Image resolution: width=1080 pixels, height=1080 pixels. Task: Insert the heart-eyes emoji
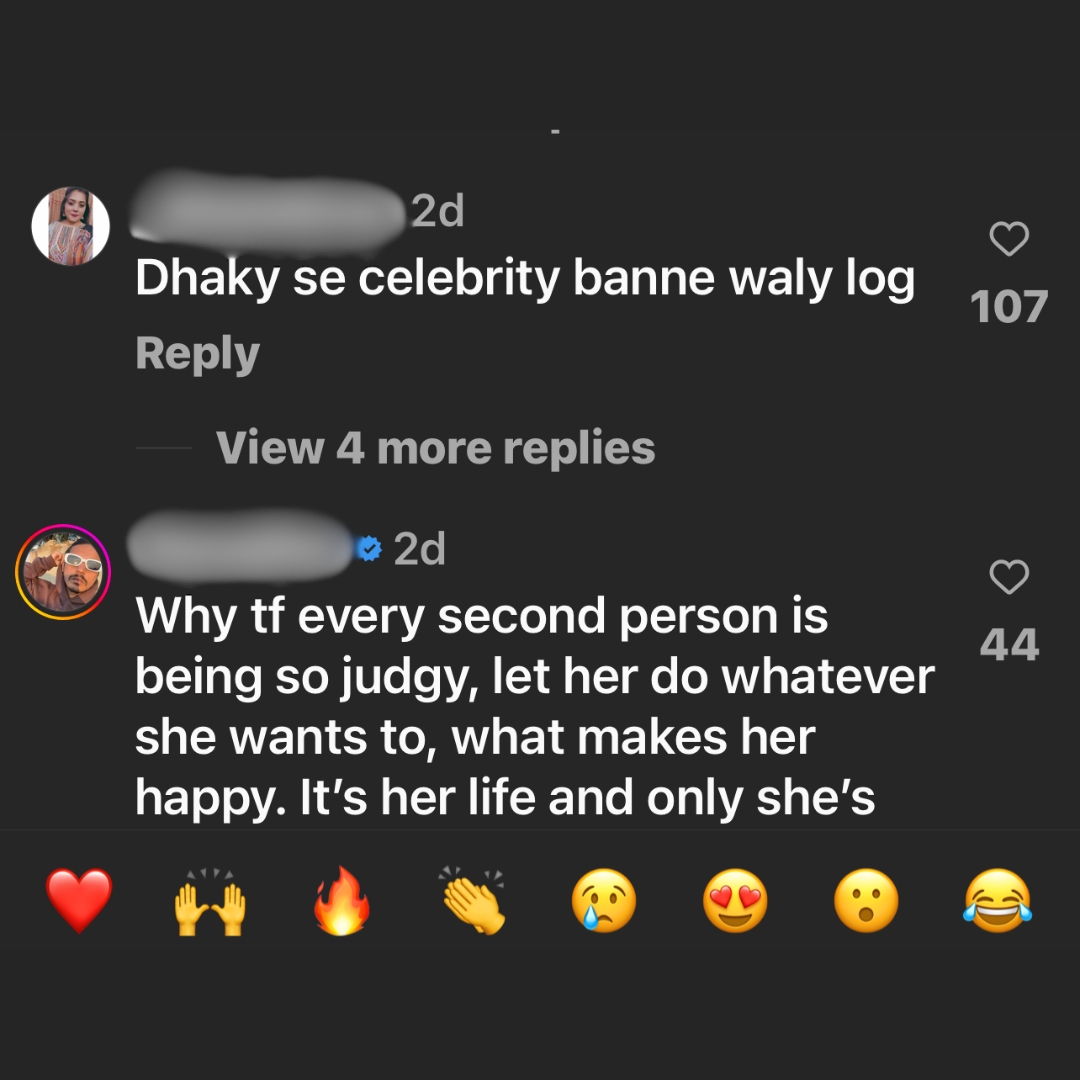click(x=735, y=900)
